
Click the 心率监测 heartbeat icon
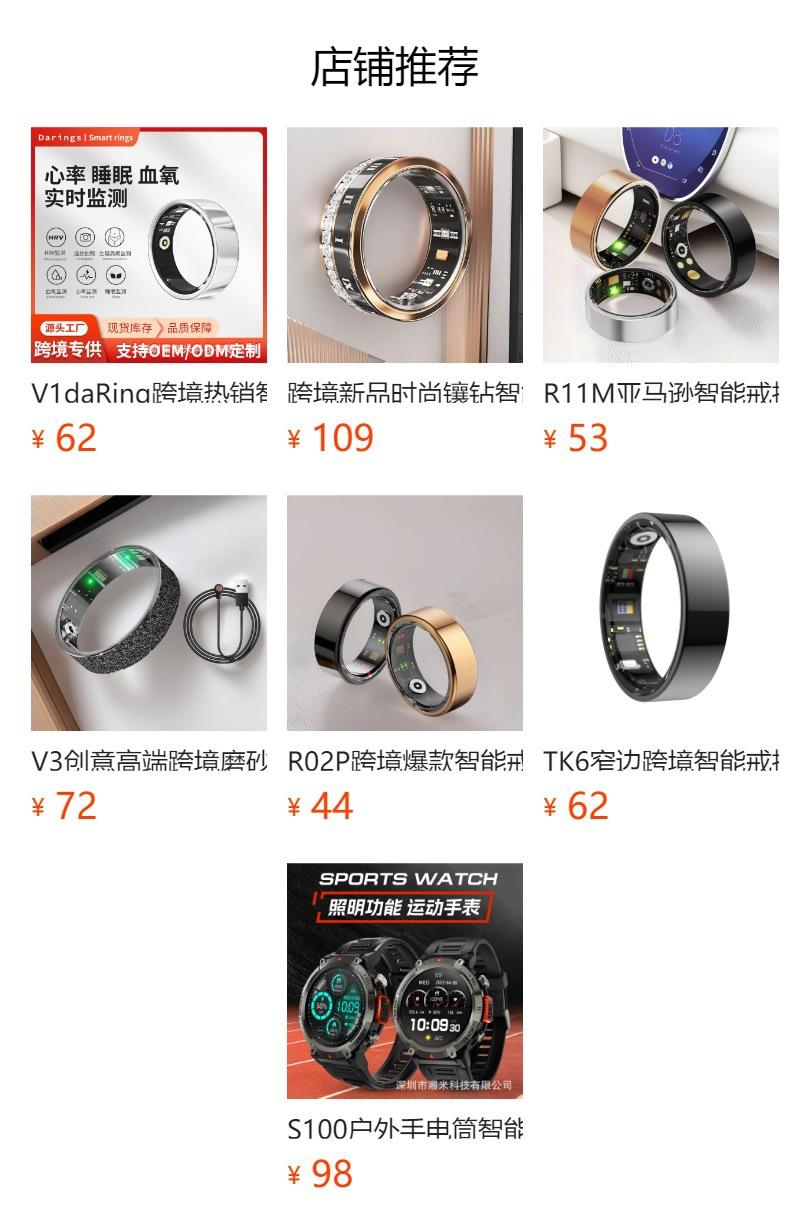(86, 274)
